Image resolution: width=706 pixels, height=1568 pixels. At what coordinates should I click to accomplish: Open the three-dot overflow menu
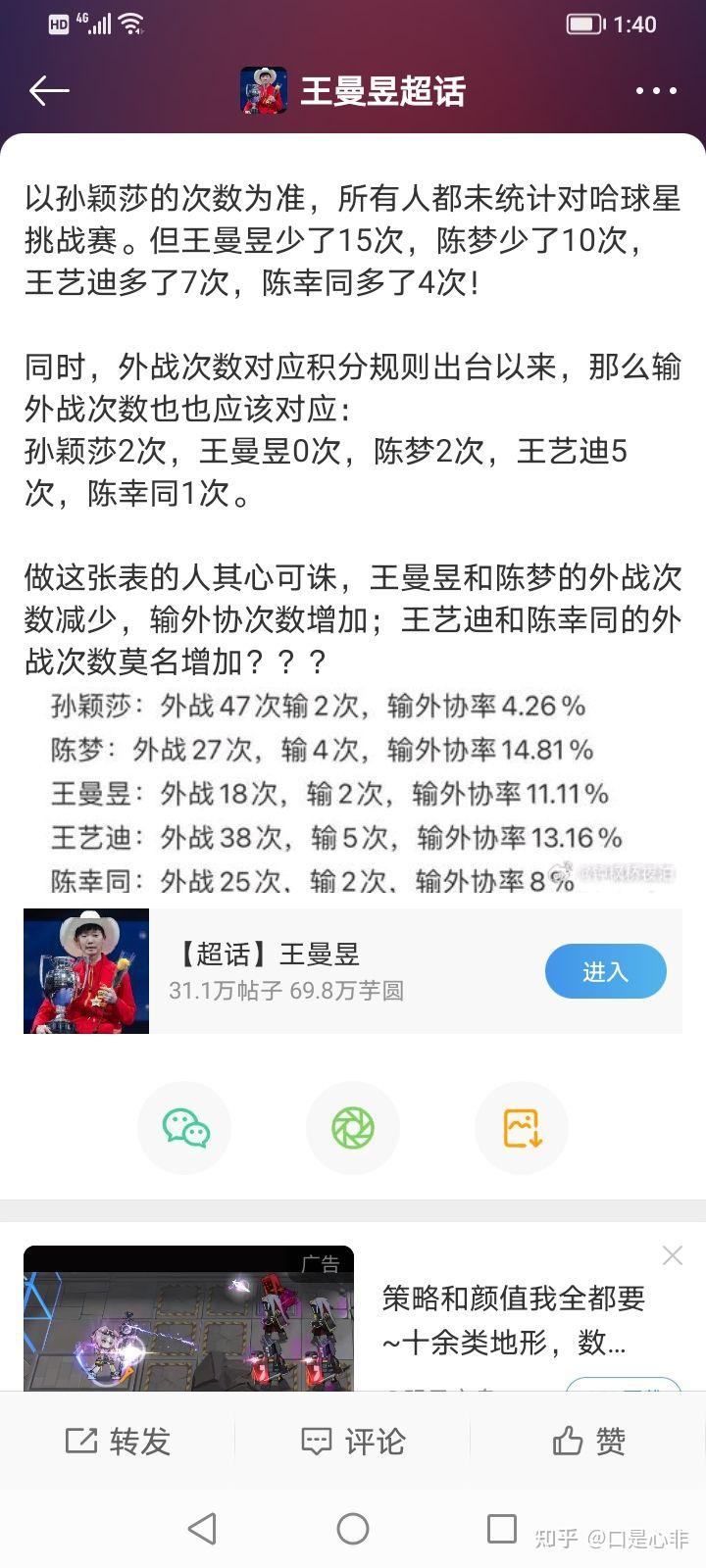[x=656, y=91]
